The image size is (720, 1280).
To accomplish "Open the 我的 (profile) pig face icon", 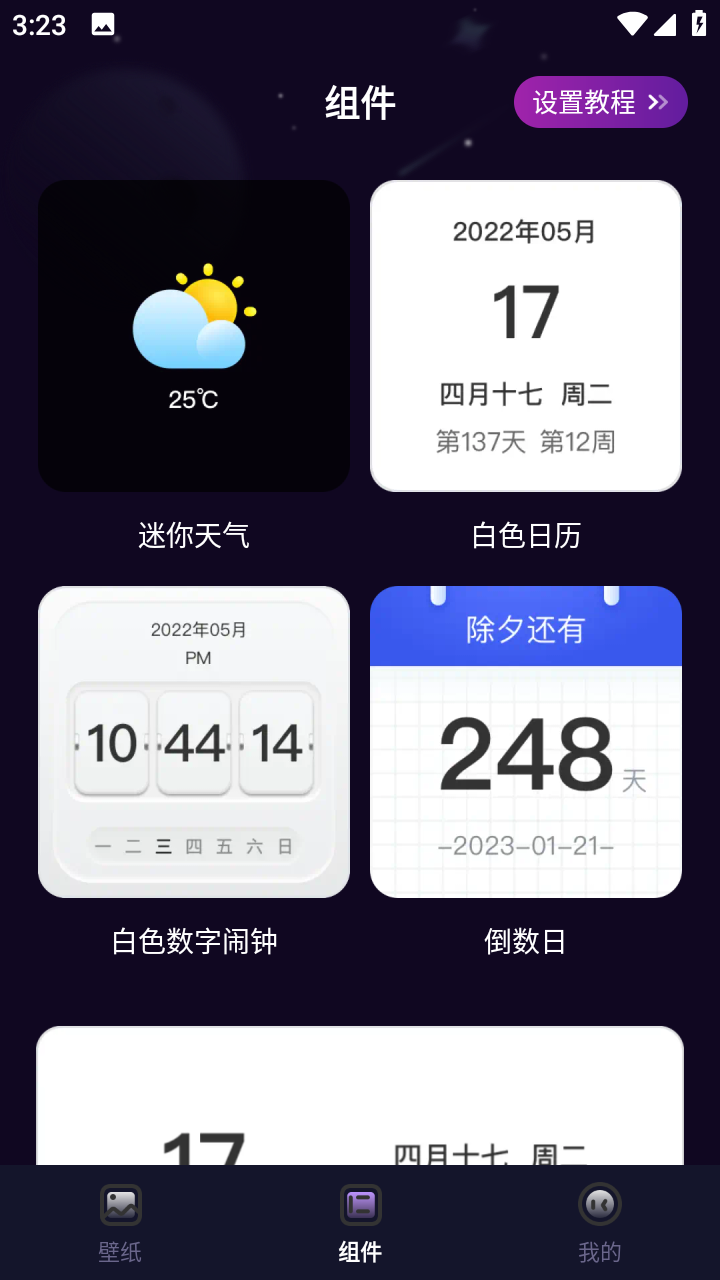I will pos(599,1204).
